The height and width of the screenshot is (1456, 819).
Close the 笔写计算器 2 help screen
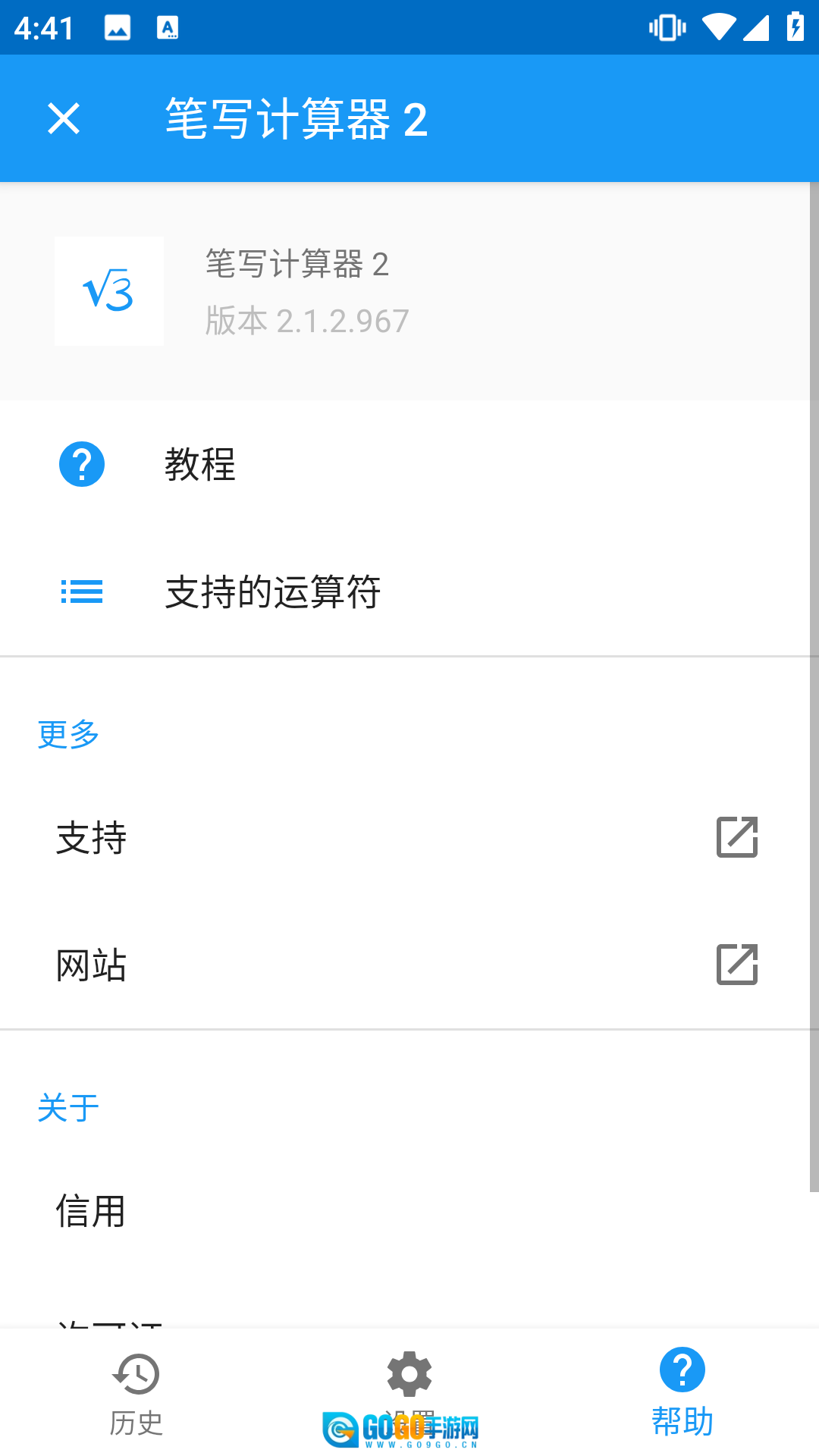click(64, 119)
